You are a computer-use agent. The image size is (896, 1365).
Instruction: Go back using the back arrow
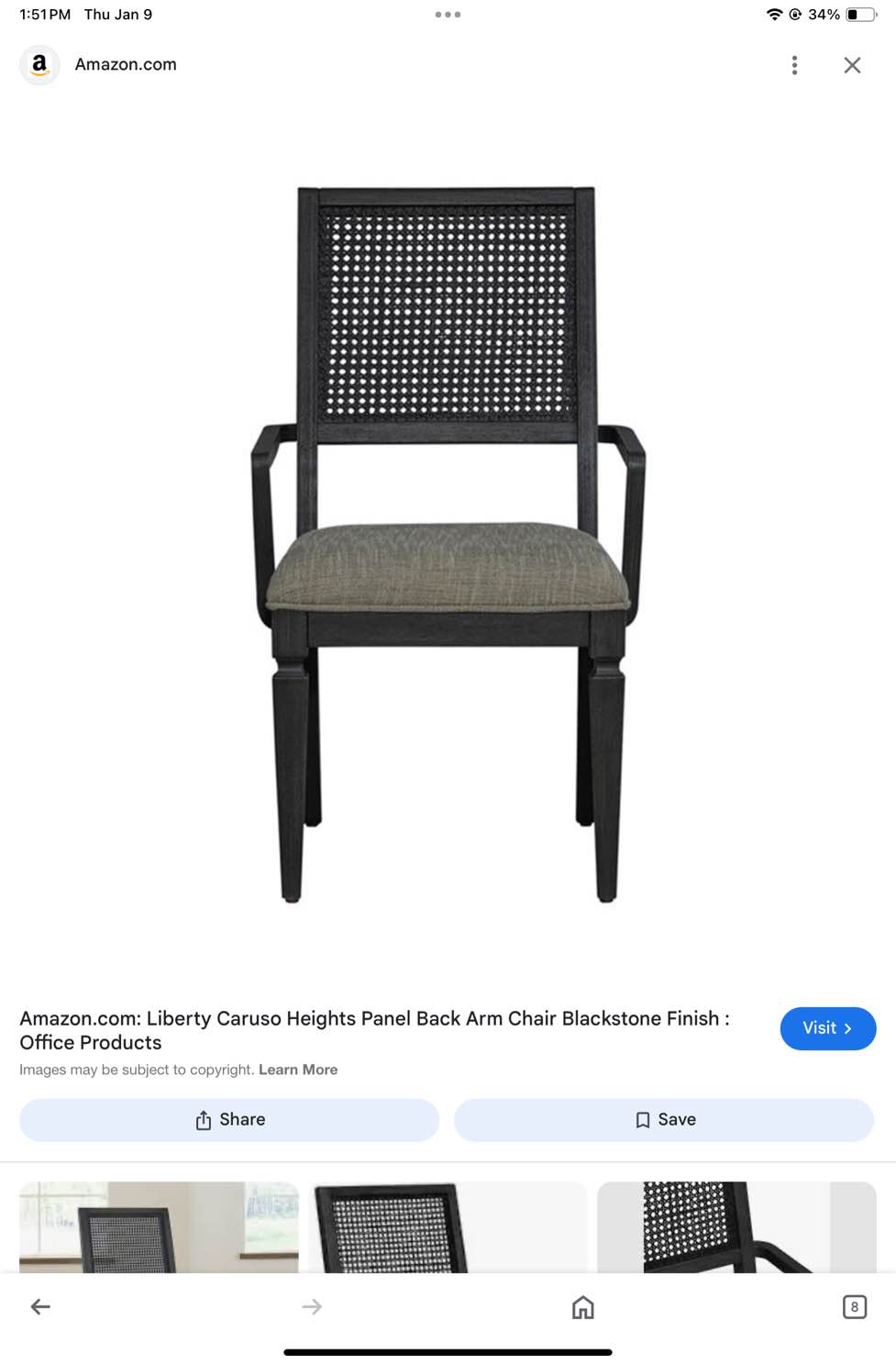coord(40,1306)
